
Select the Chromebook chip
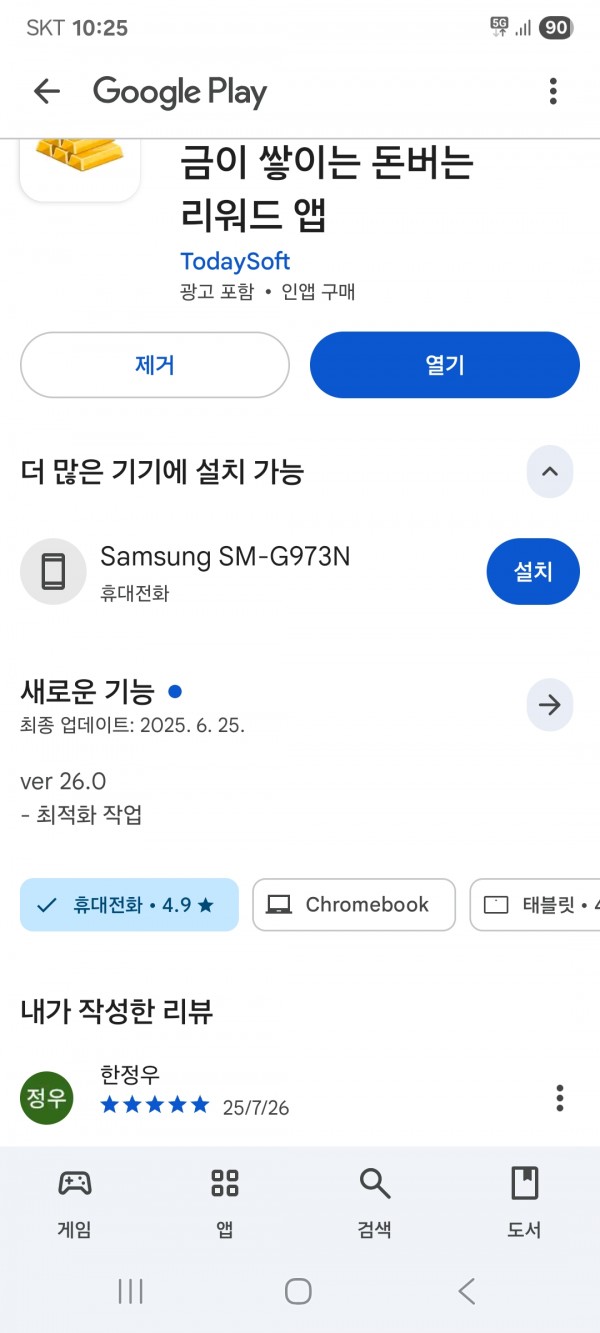354,905
